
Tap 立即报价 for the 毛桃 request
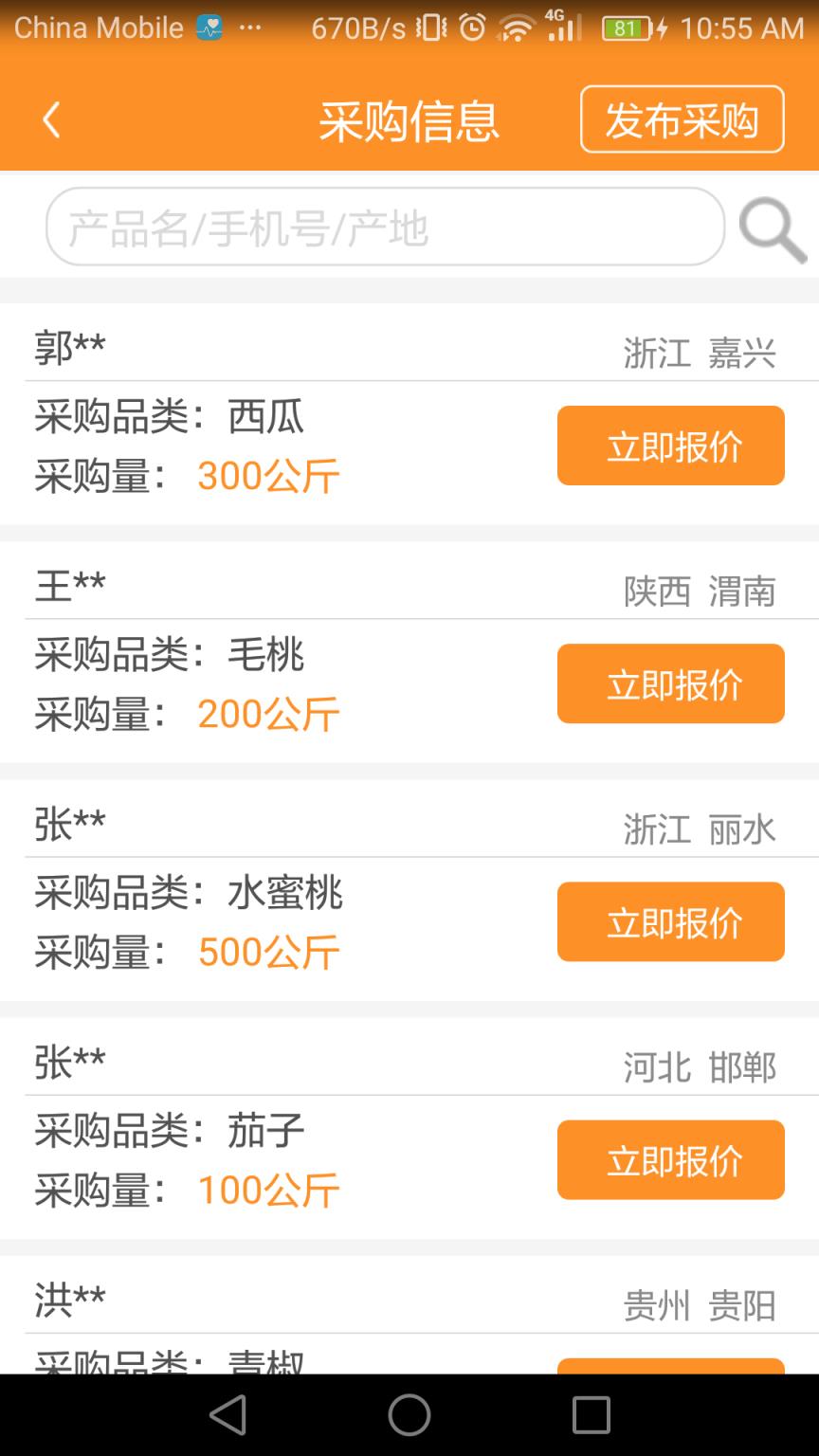670,683
